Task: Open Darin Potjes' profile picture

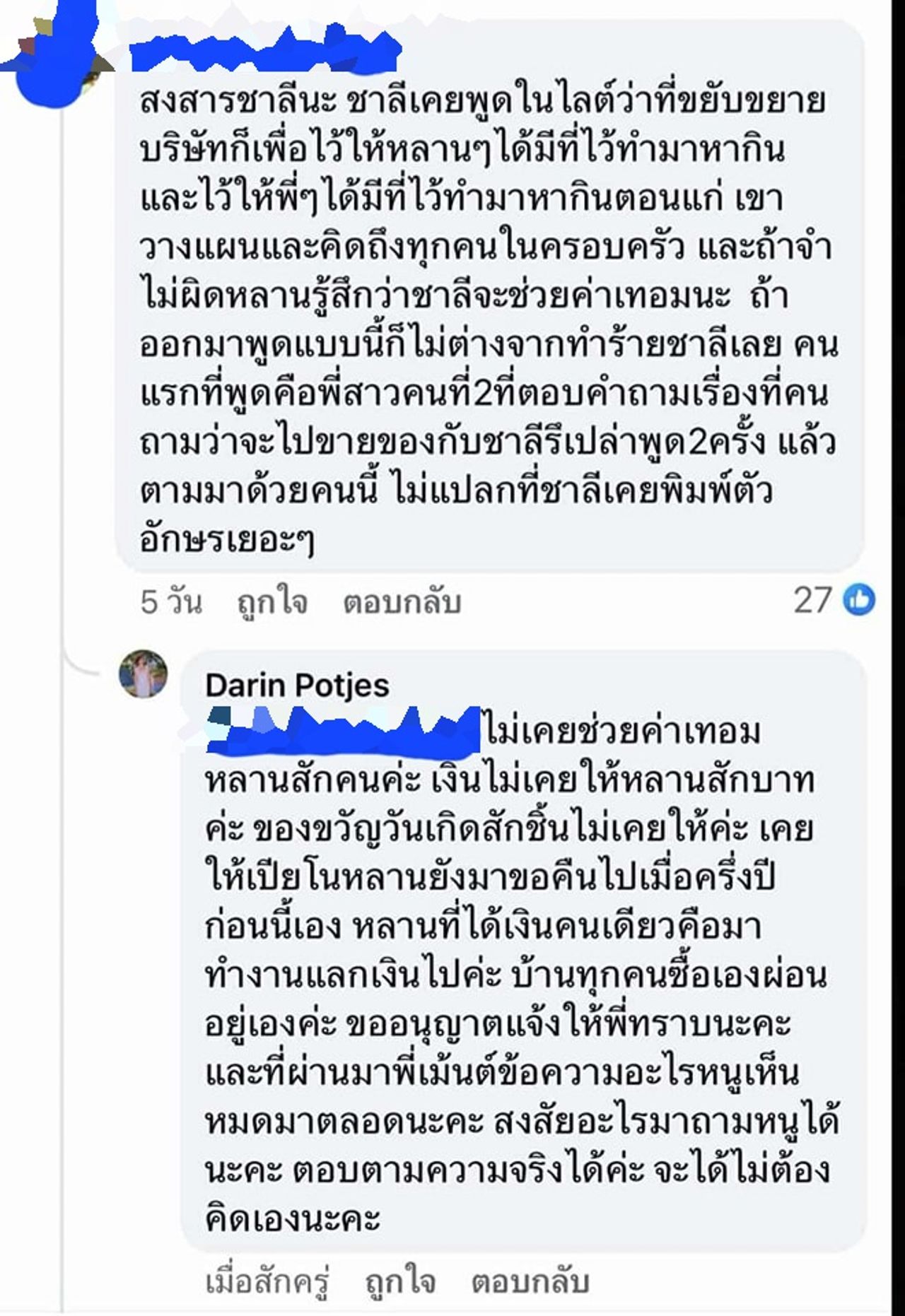Action: coord(144,674)
